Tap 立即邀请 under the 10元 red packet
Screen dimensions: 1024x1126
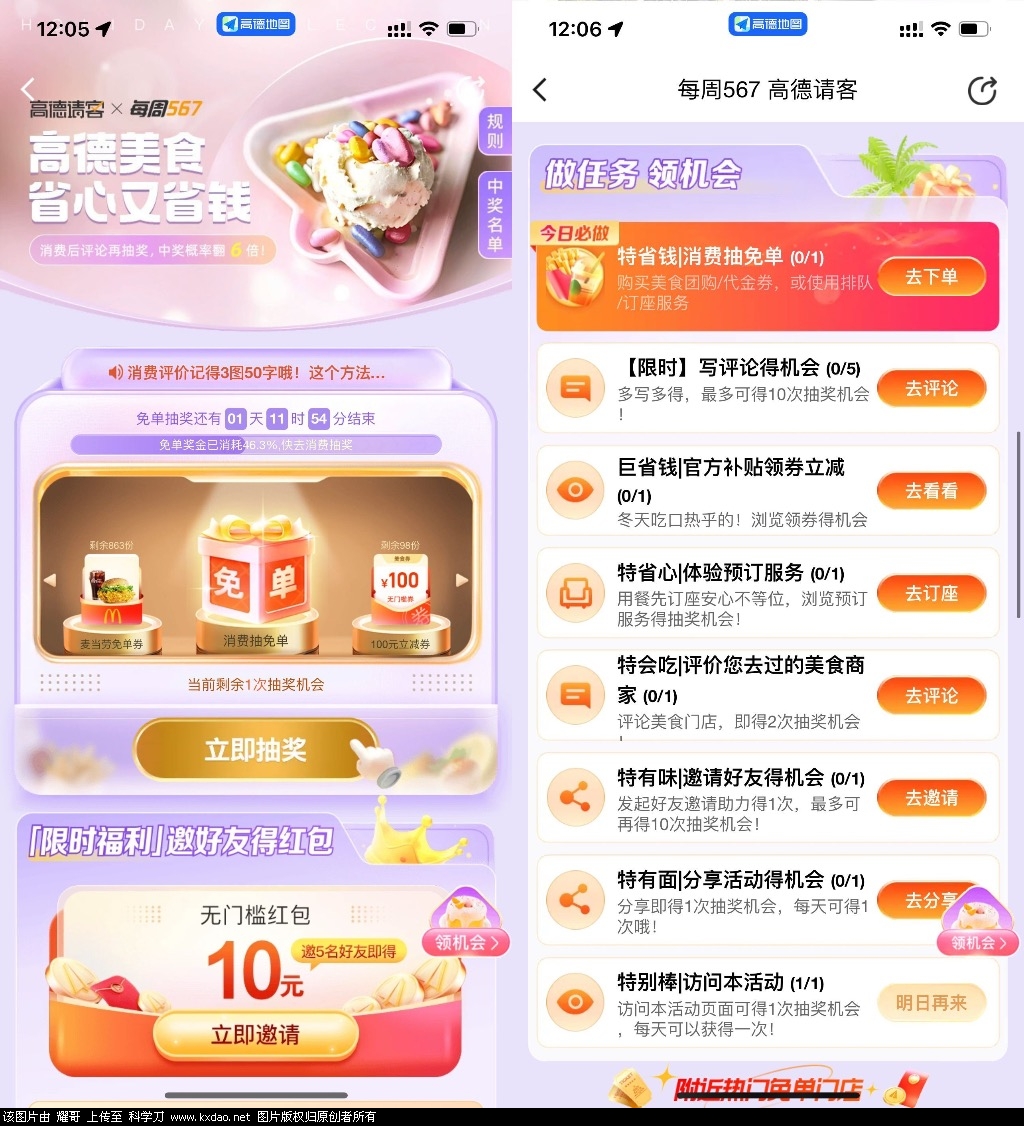[256, 1034]
